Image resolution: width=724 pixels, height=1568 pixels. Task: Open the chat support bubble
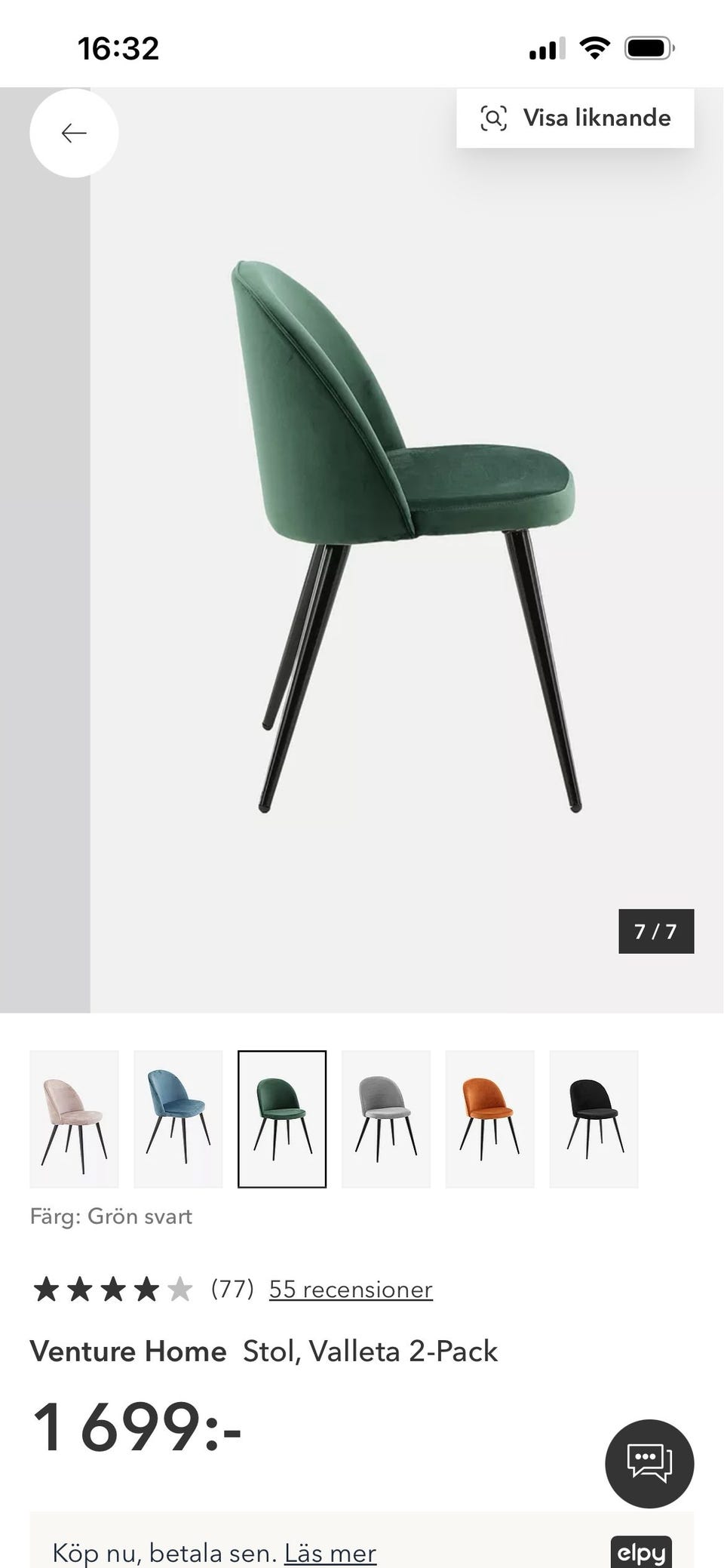649,1463
